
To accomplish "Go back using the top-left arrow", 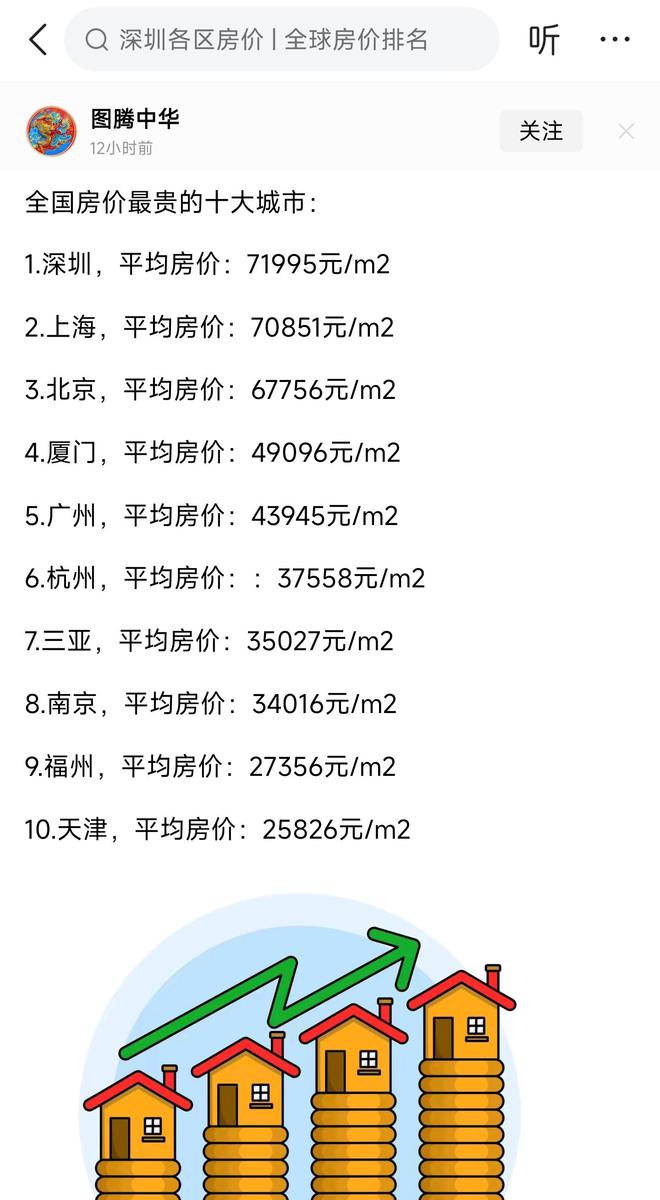I will tap(38, 40).
